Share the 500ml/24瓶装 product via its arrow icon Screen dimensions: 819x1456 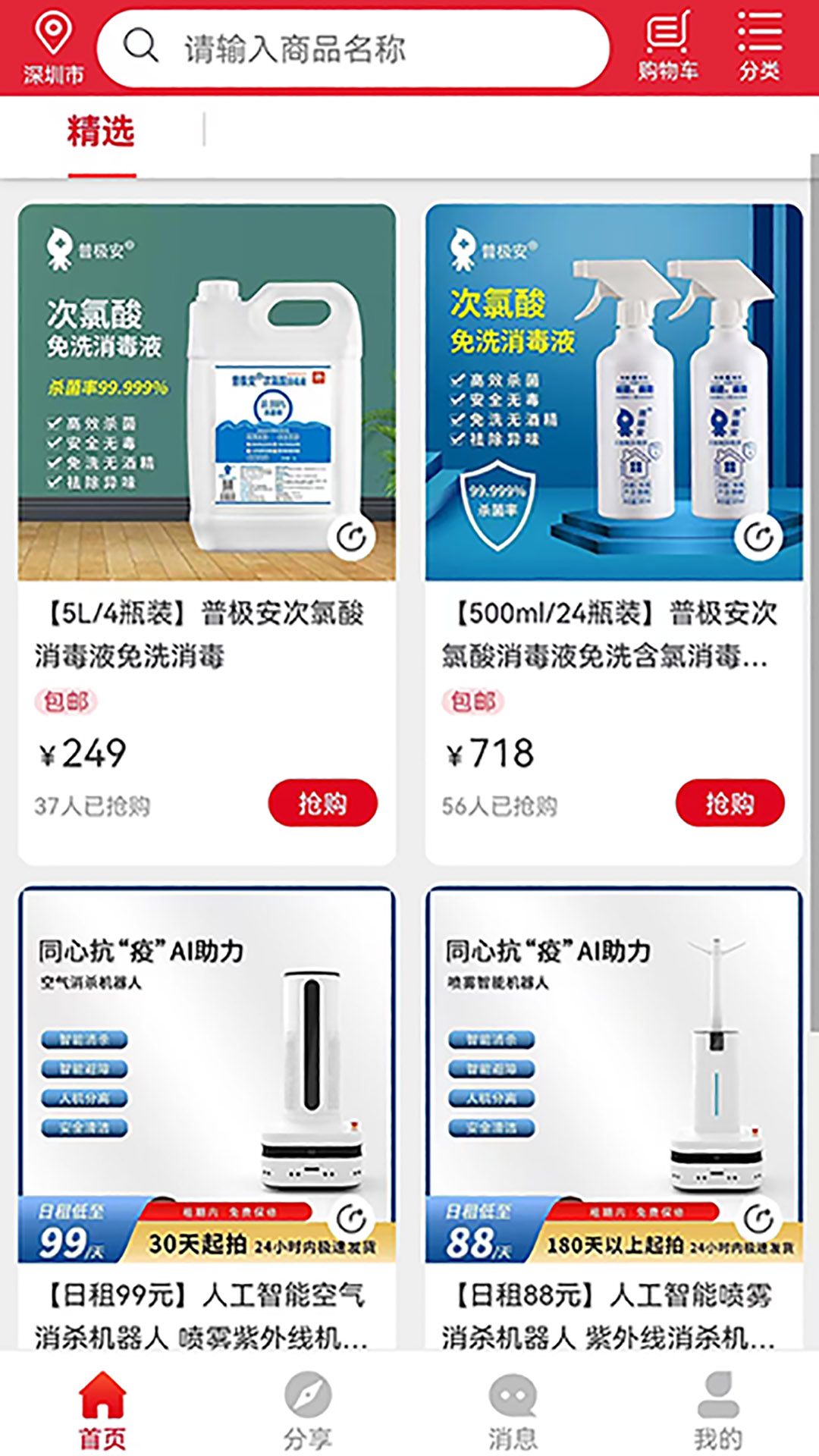[x=758, y=538]
